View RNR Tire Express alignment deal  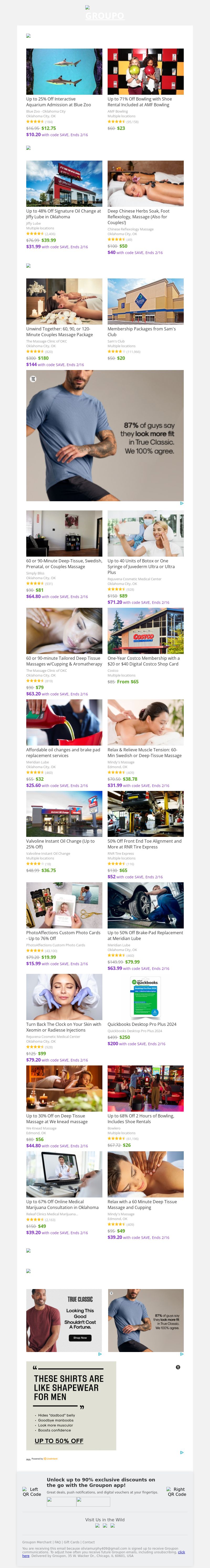[x=144, y=844]
